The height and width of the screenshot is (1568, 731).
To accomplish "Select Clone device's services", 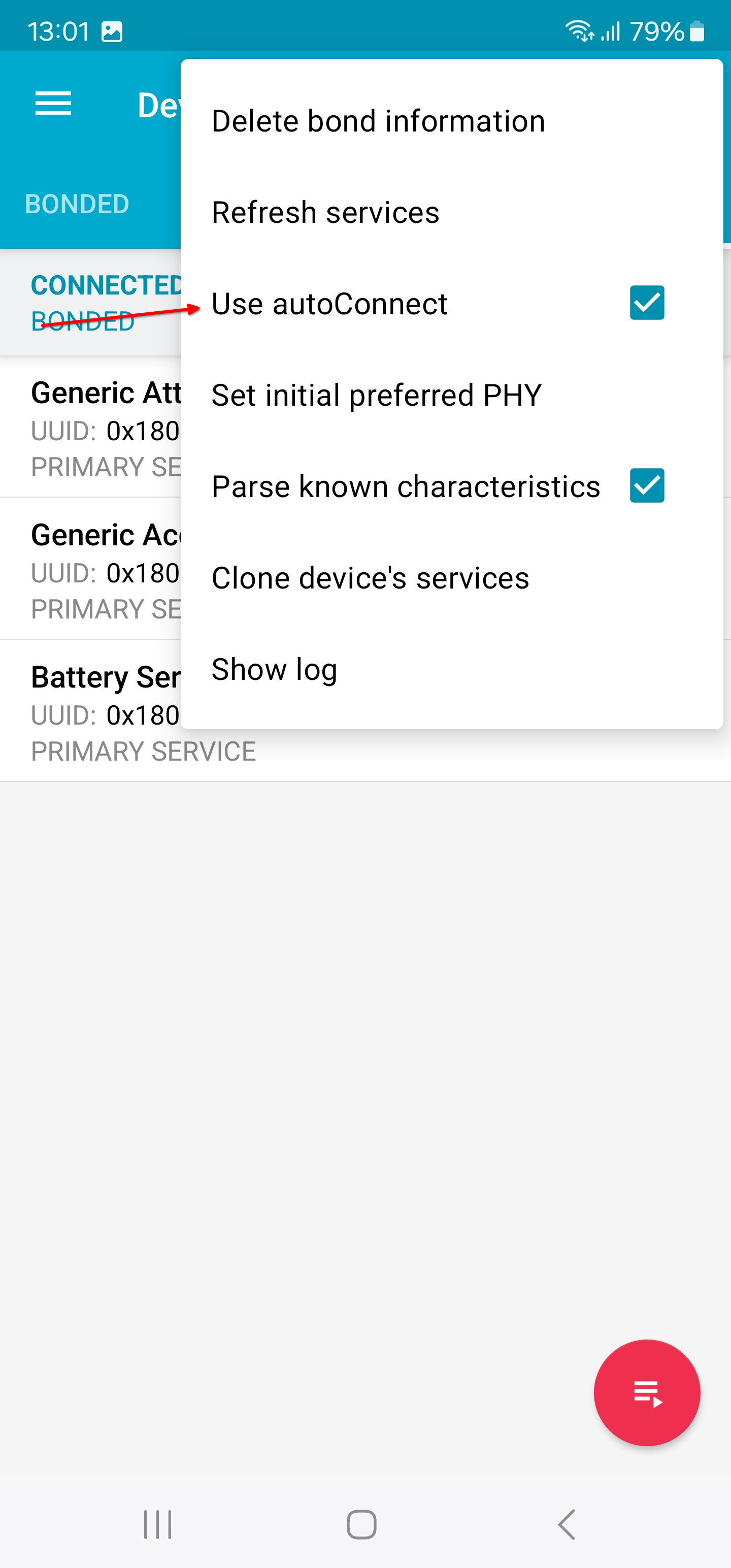I will coord(370,578).
